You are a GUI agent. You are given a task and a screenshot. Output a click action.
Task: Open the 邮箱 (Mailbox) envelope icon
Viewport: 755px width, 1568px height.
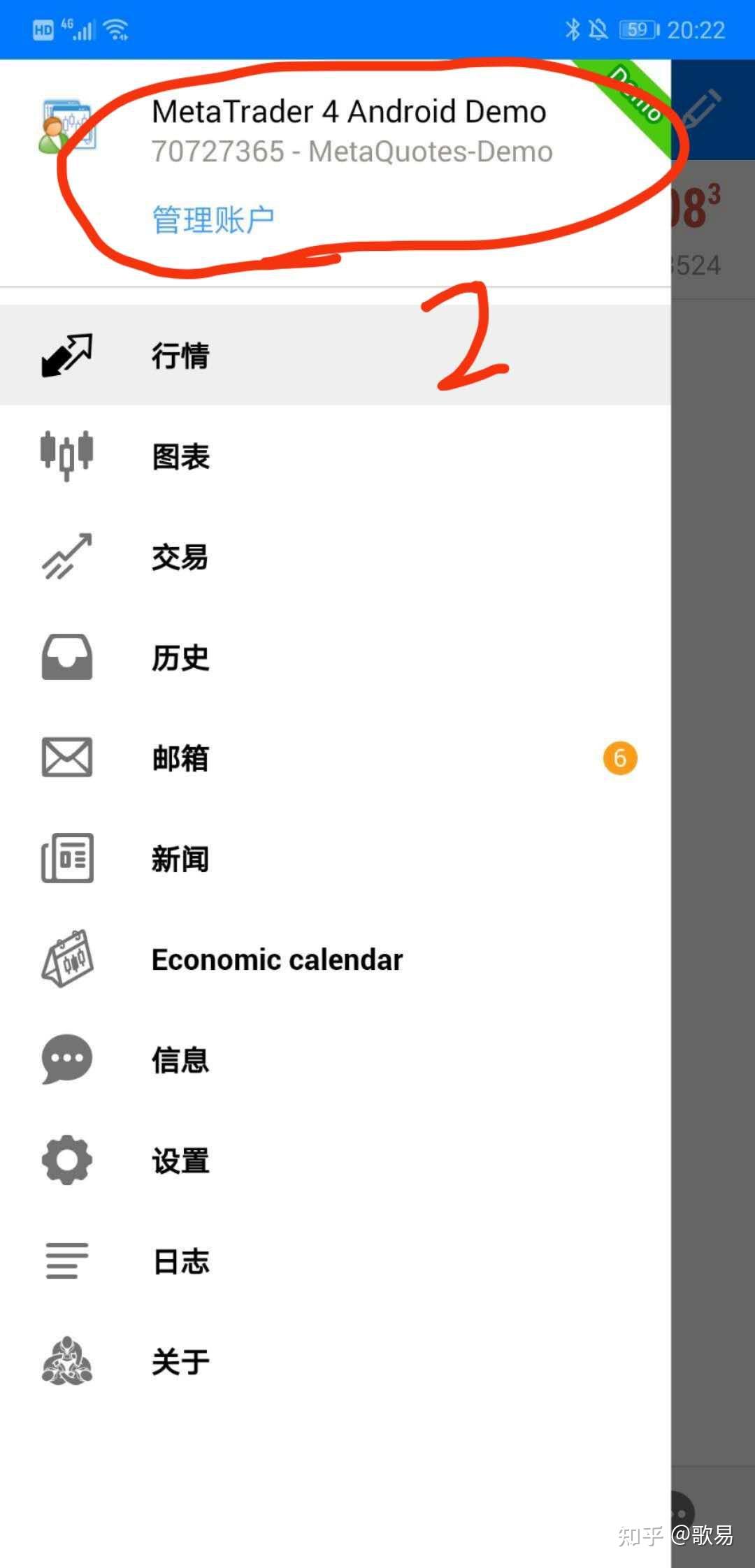tap(66, 758)
